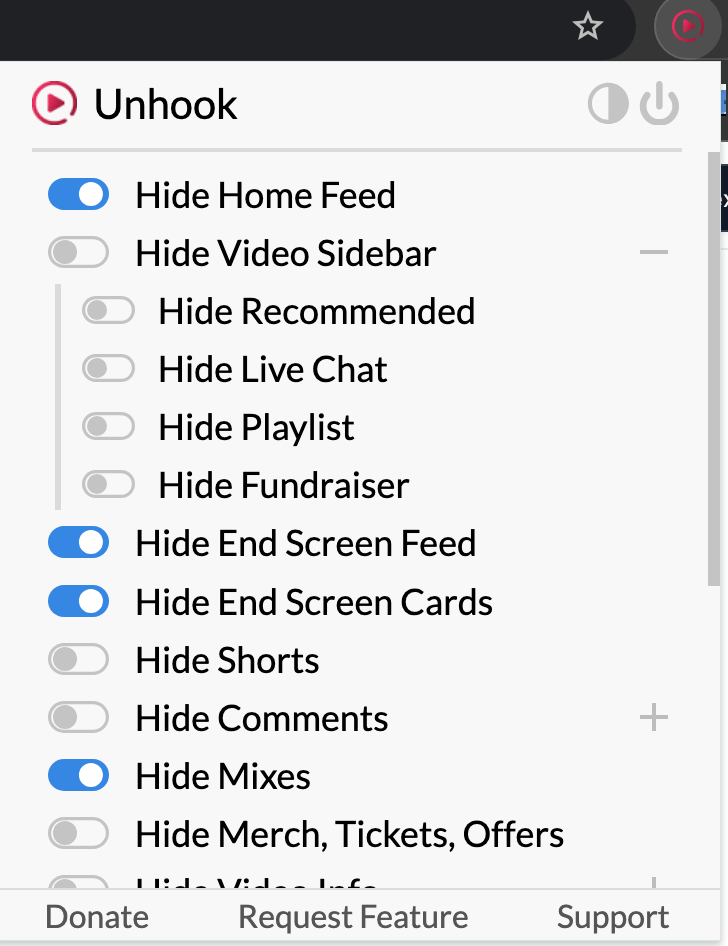The width and height of the screenshot is (728, 946).
Task: Enable Hide Recommended
Action: click(108, 311)
